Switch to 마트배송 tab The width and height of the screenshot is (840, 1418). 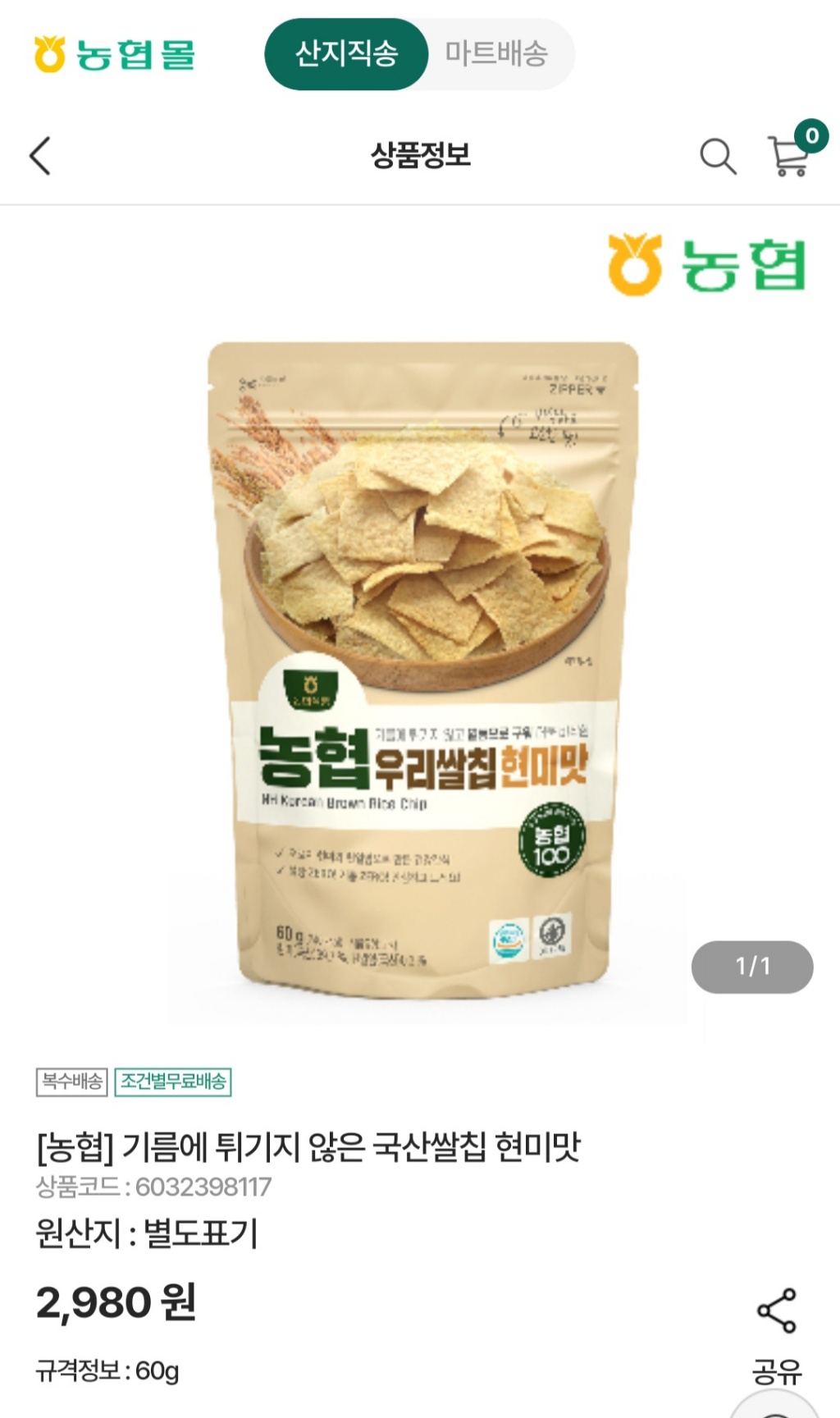pyautogui.click(x=497, y=54)
